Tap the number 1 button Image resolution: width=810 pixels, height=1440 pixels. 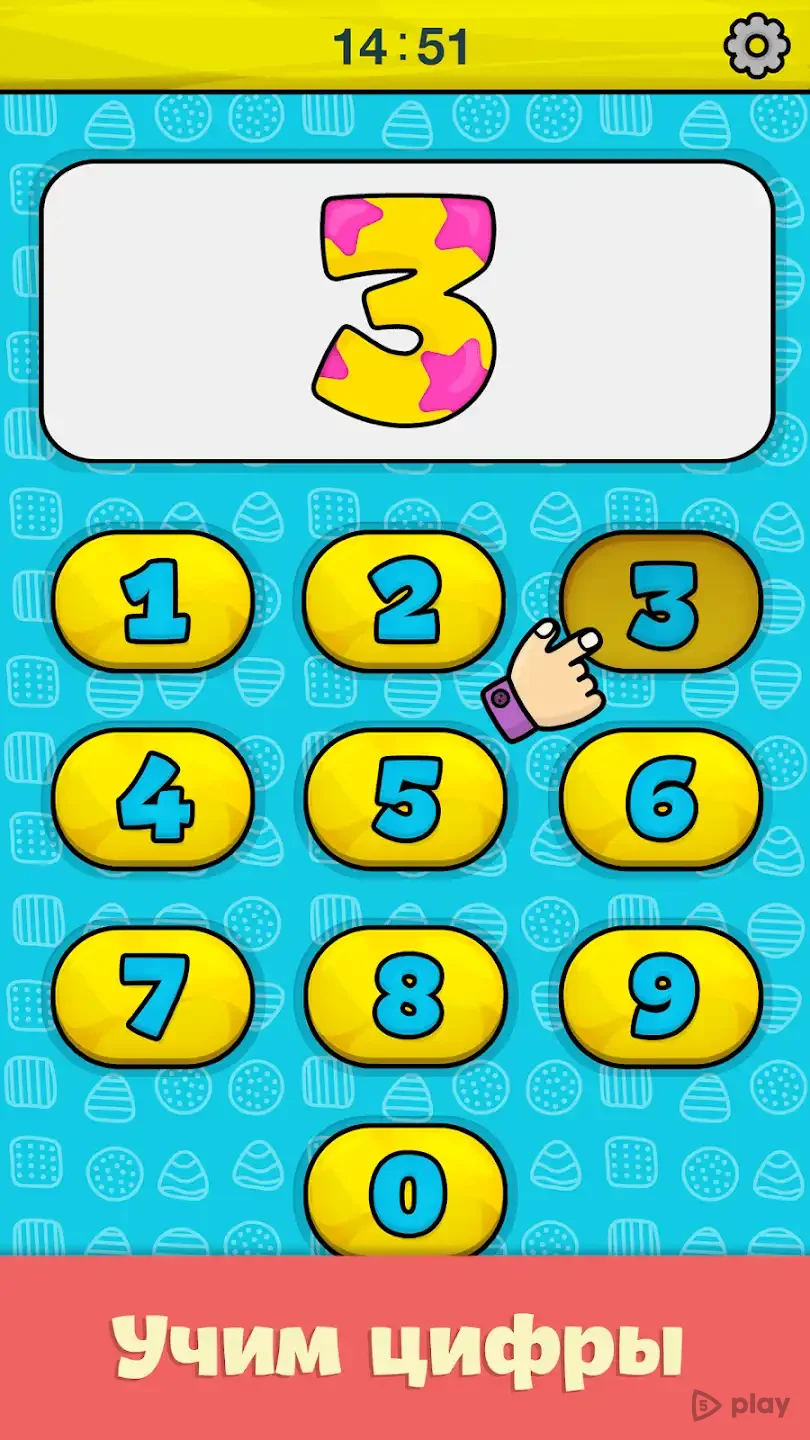click(153, 601)
